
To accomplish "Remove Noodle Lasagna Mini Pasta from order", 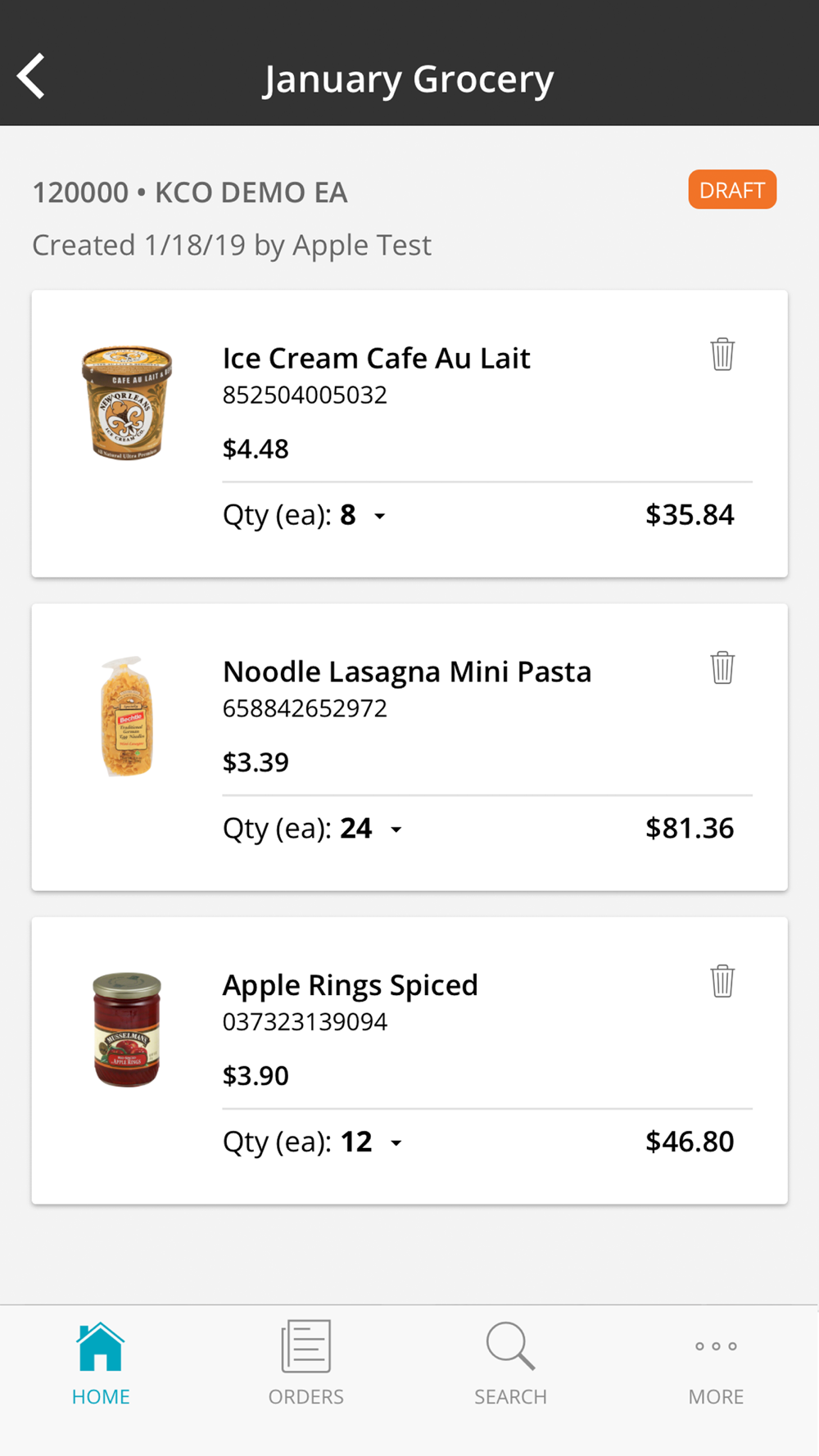I will [x=722, y=667].
